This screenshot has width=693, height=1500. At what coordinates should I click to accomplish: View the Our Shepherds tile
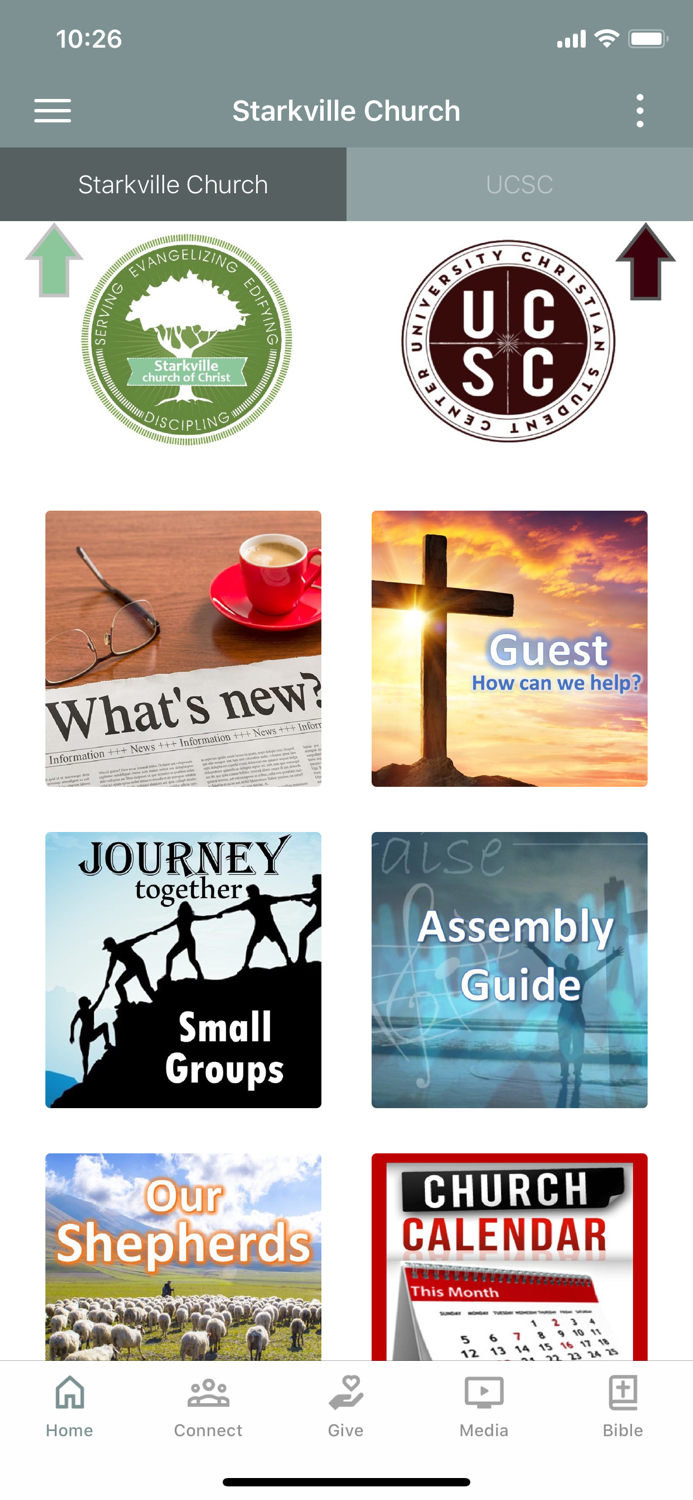point(183,1256)
